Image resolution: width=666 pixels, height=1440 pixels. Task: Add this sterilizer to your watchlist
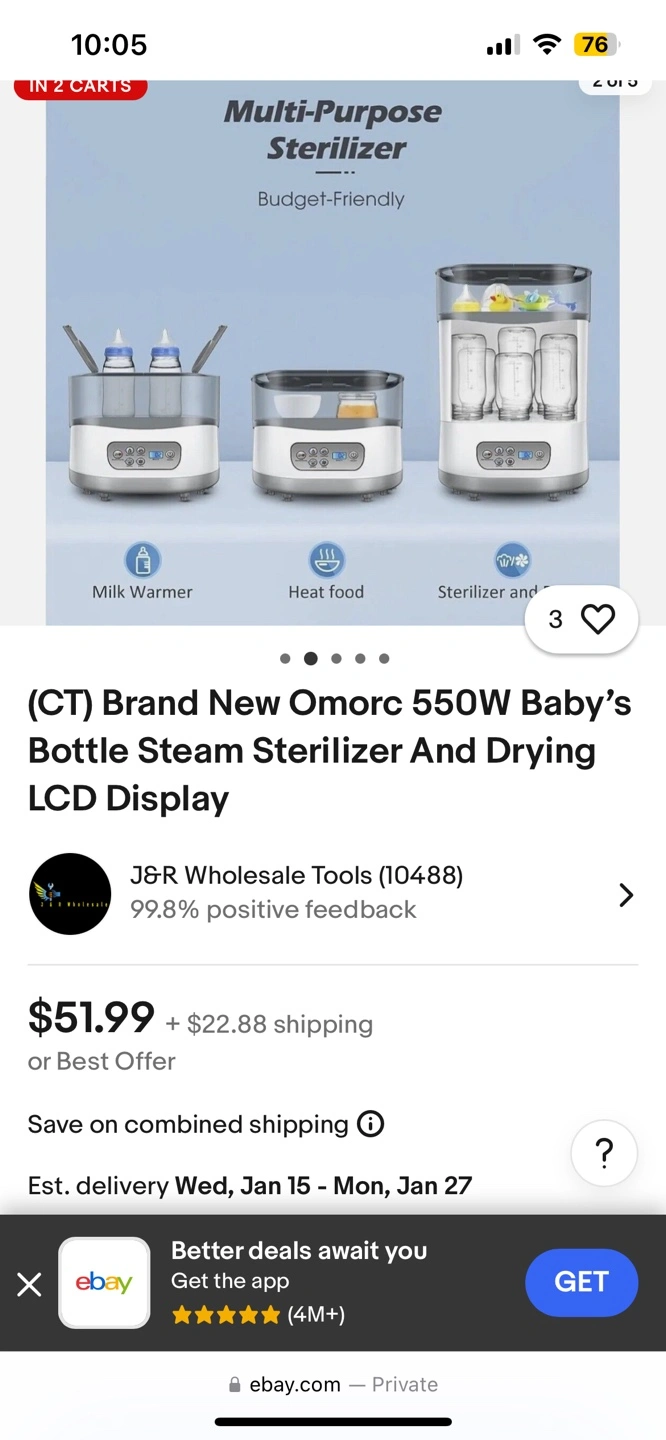[x=597, y=620]
